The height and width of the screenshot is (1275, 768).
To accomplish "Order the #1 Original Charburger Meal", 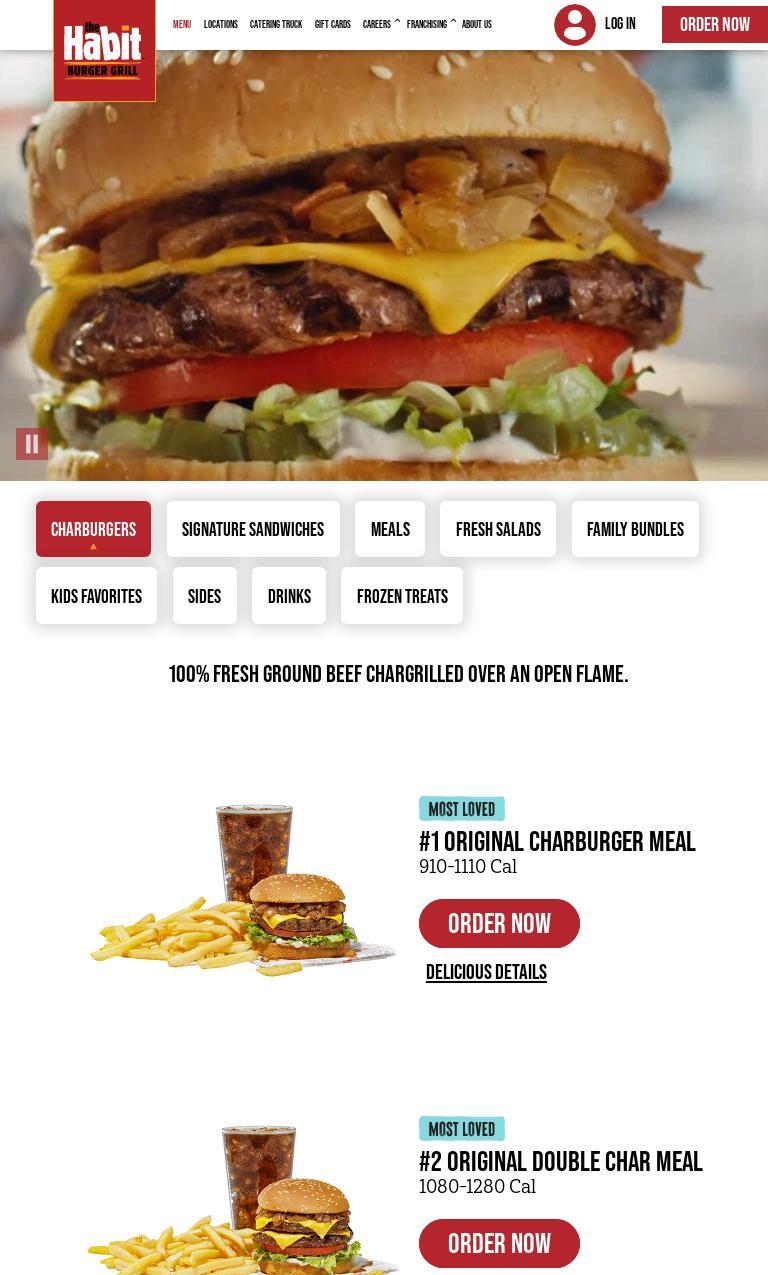I will tap(499, 923).
